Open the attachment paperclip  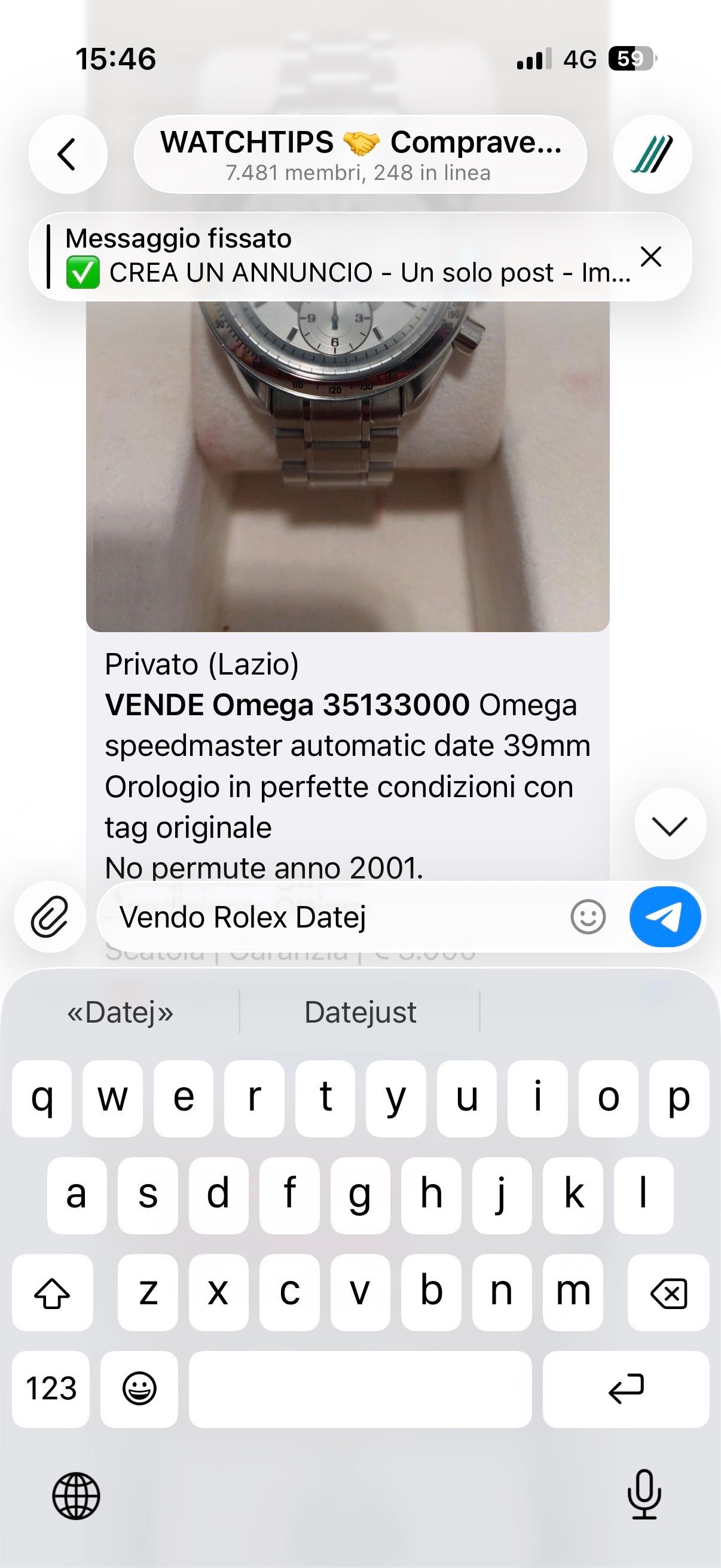(x=50, y=917)
